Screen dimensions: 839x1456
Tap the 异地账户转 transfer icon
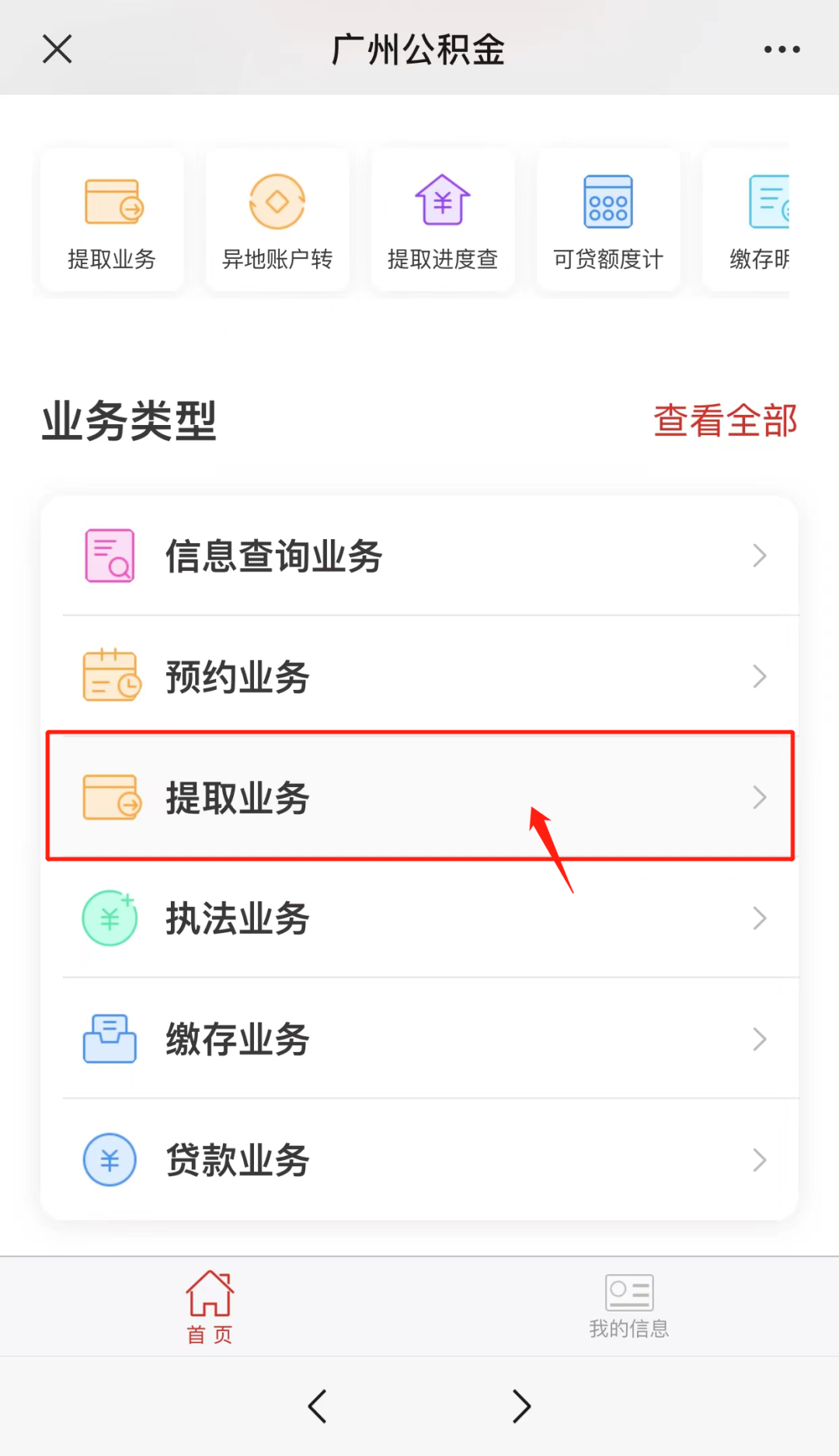(277, 220)
